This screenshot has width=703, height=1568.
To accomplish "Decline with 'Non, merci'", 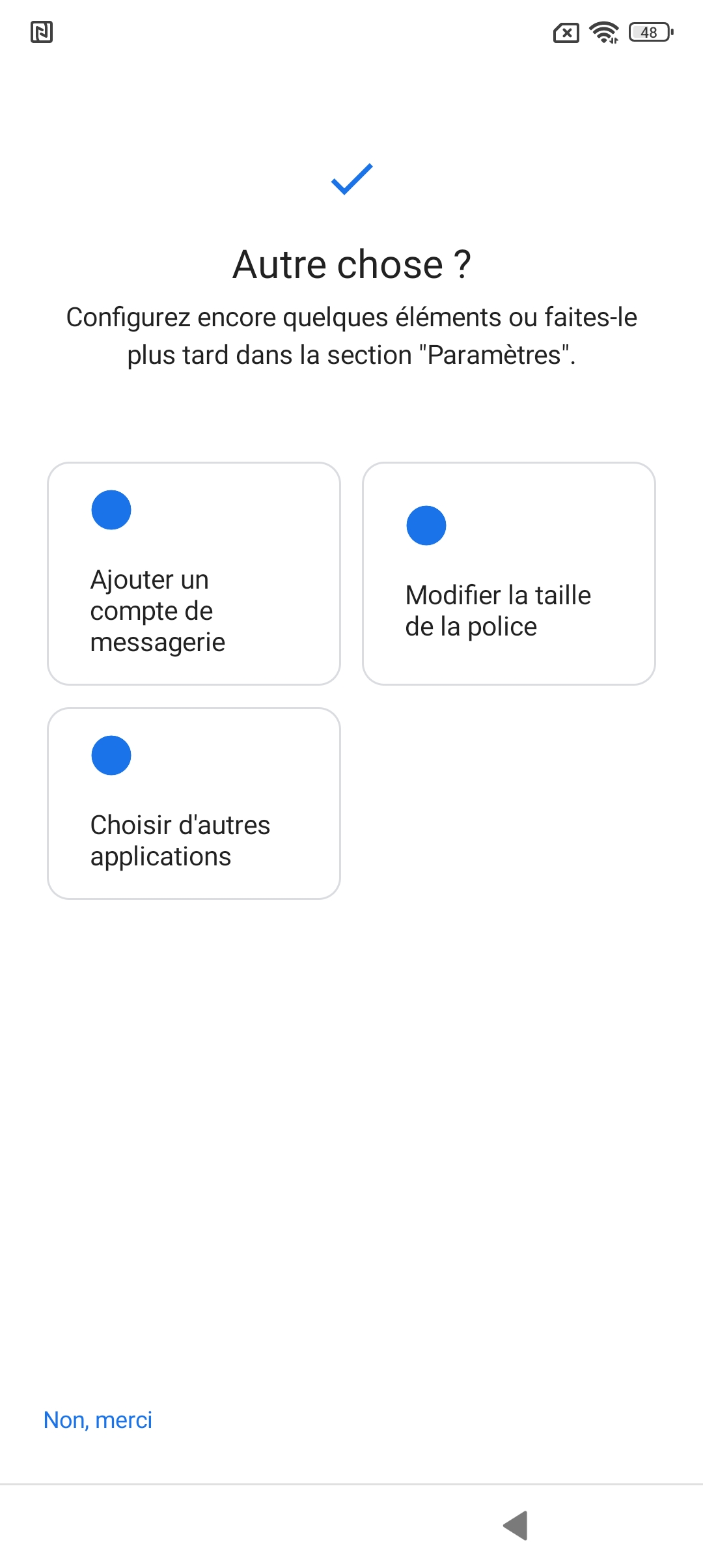I will 98,1420.
